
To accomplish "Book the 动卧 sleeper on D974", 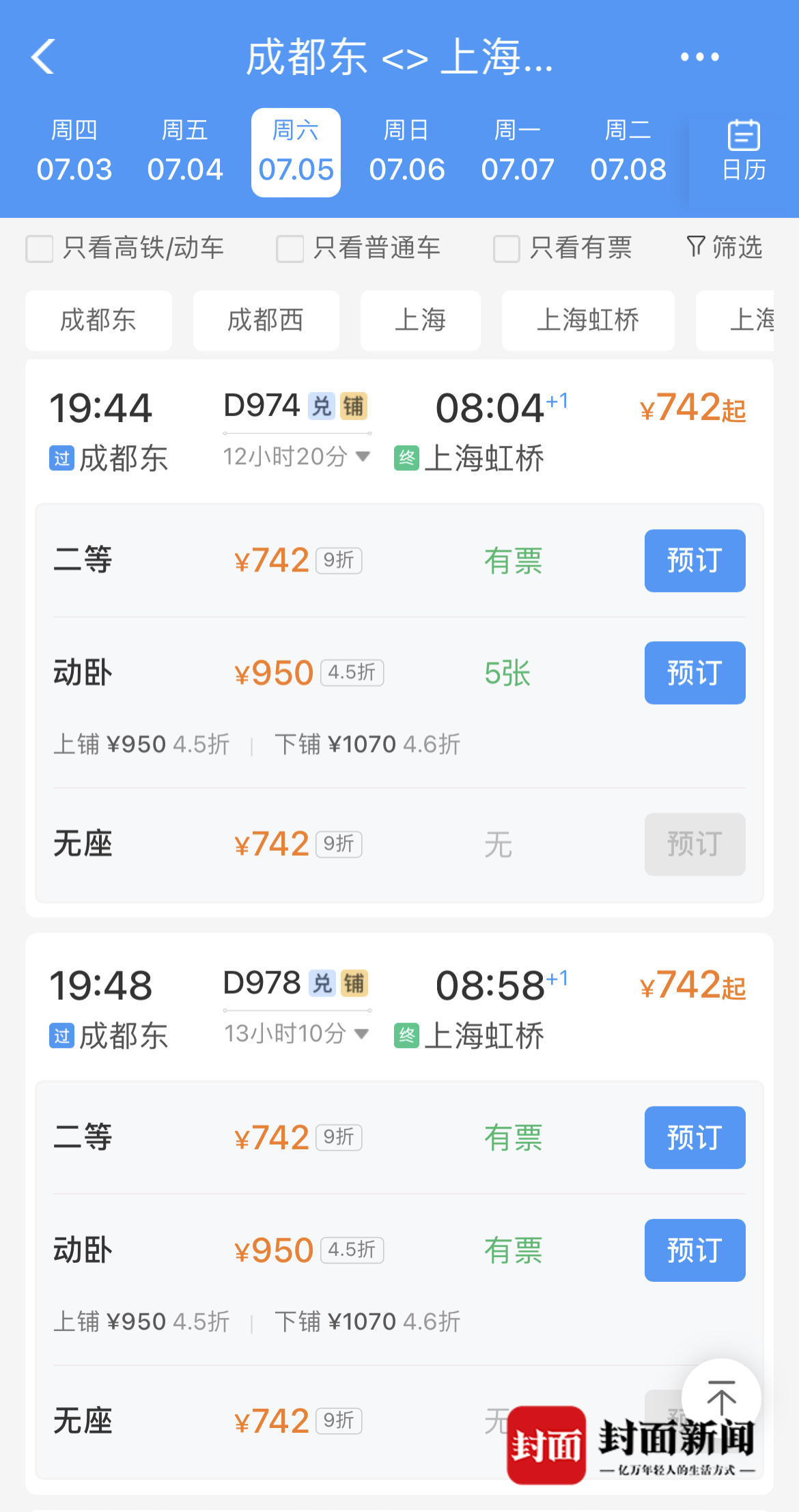I will (x=695, y=673).
